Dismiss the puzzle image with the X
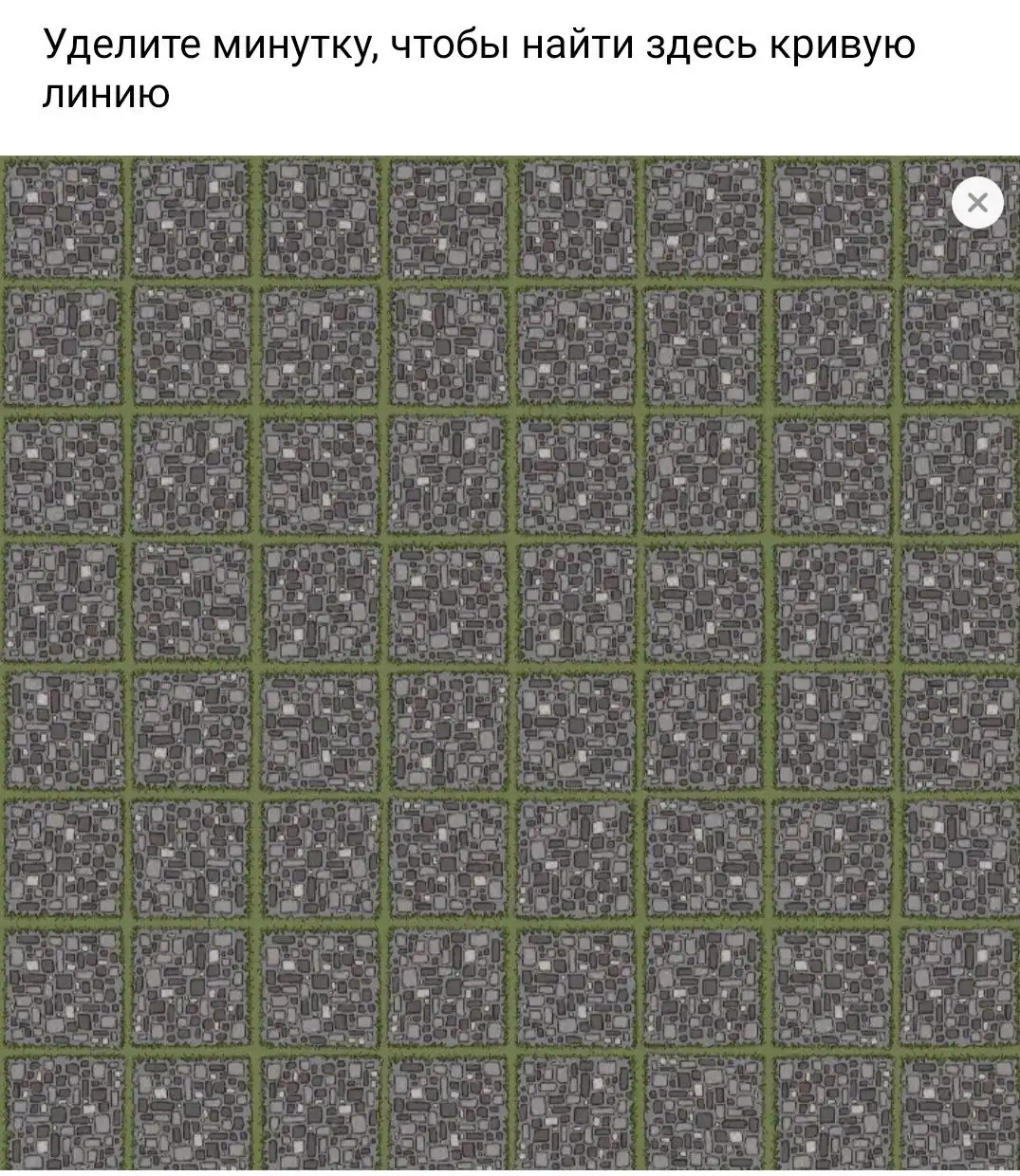The image size is (1020, 1176). 977,202
